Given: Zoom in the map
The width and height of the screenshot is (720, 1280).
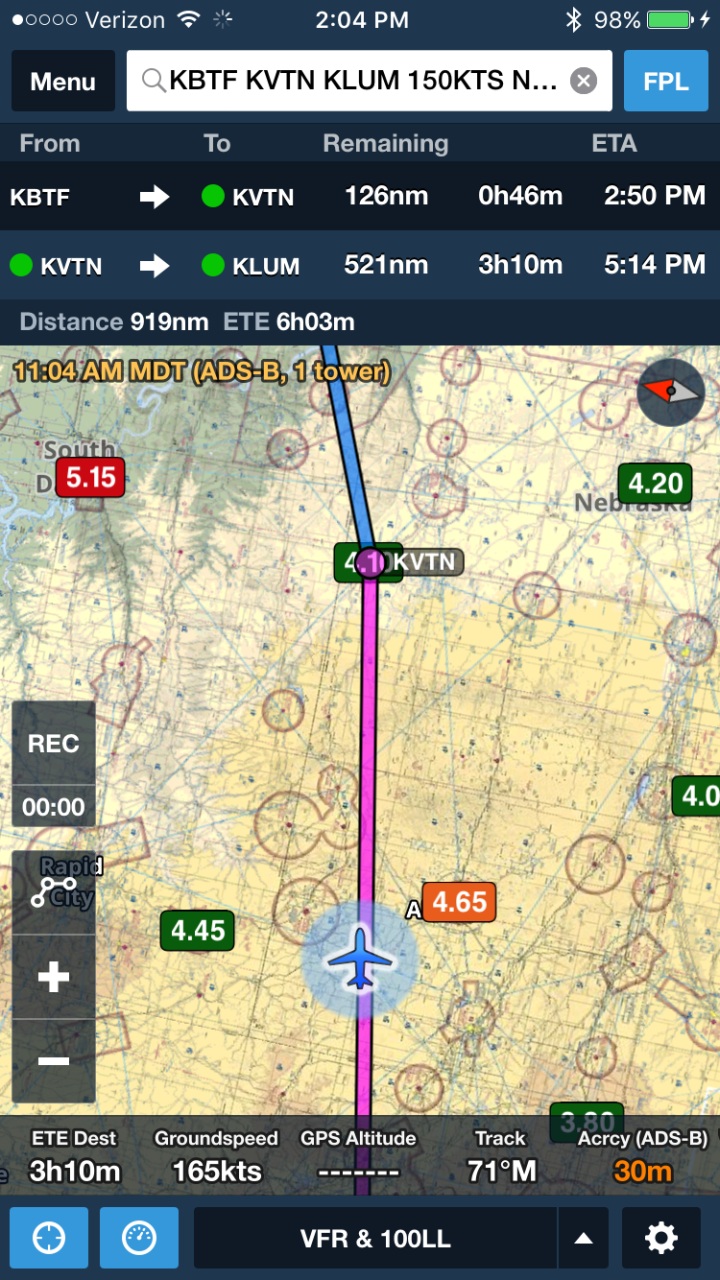Looking at the screenshot, I should [x=54, y=976].
